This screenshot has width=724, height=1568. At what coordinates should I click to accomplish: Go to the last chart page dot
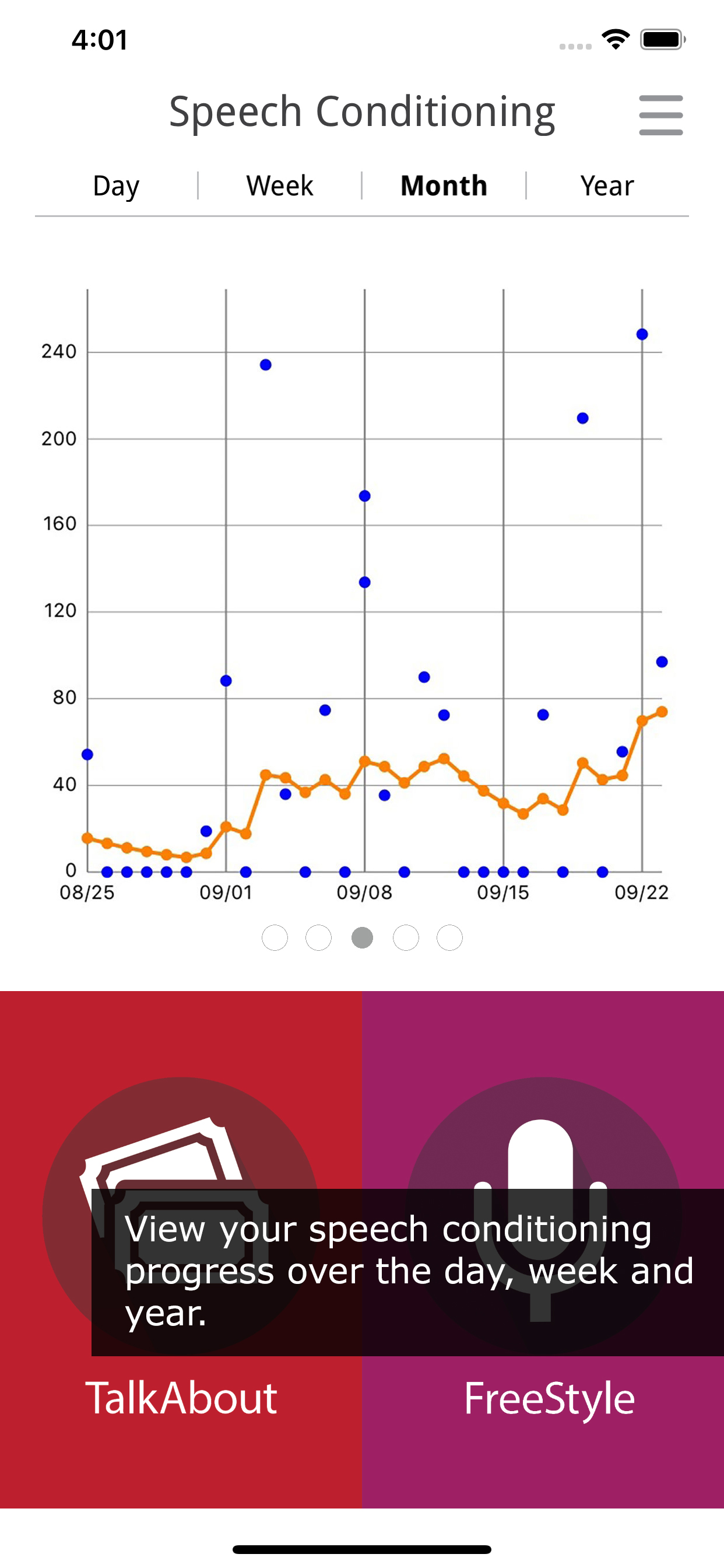(x=449, y=937)
